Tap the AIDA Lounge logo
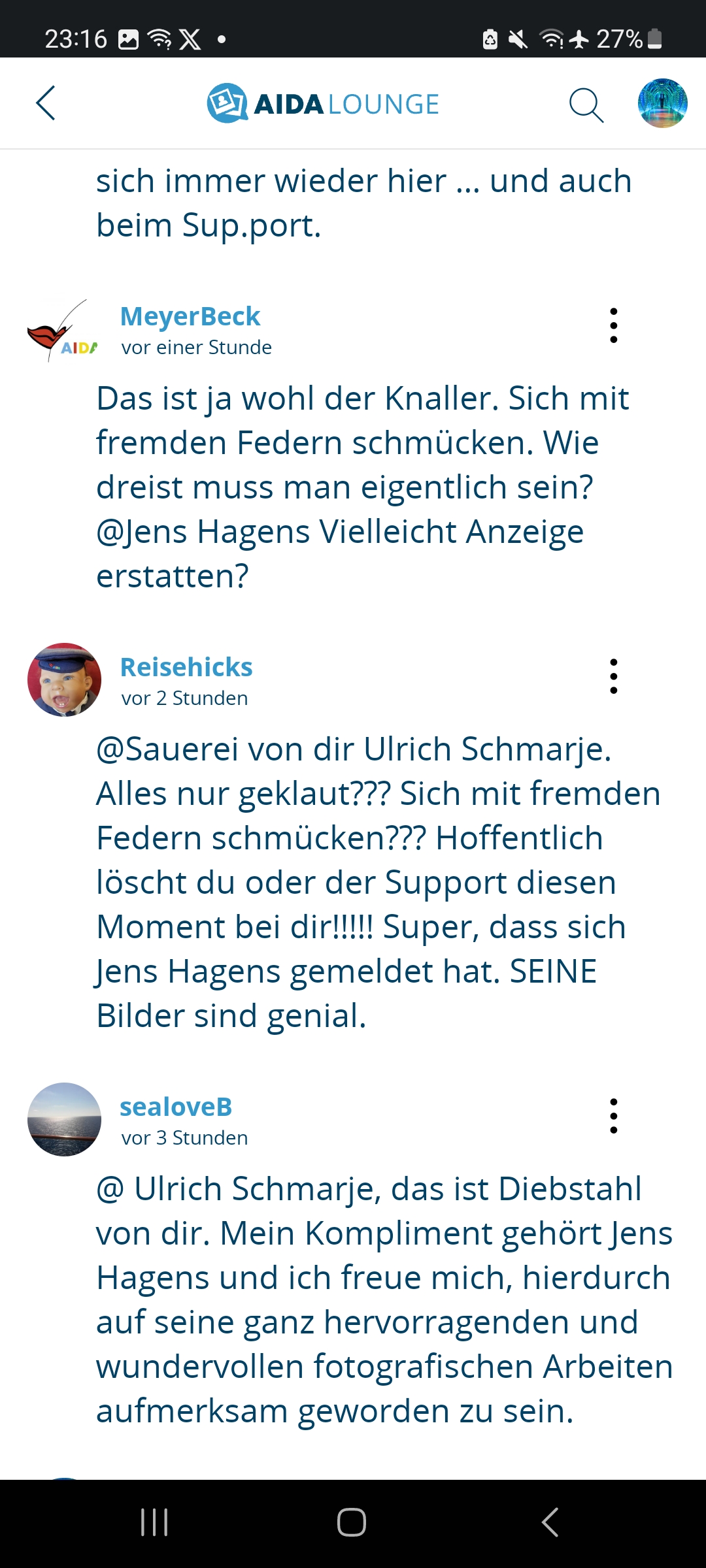This screenshot has width=706, height=1568. [323, 103]
